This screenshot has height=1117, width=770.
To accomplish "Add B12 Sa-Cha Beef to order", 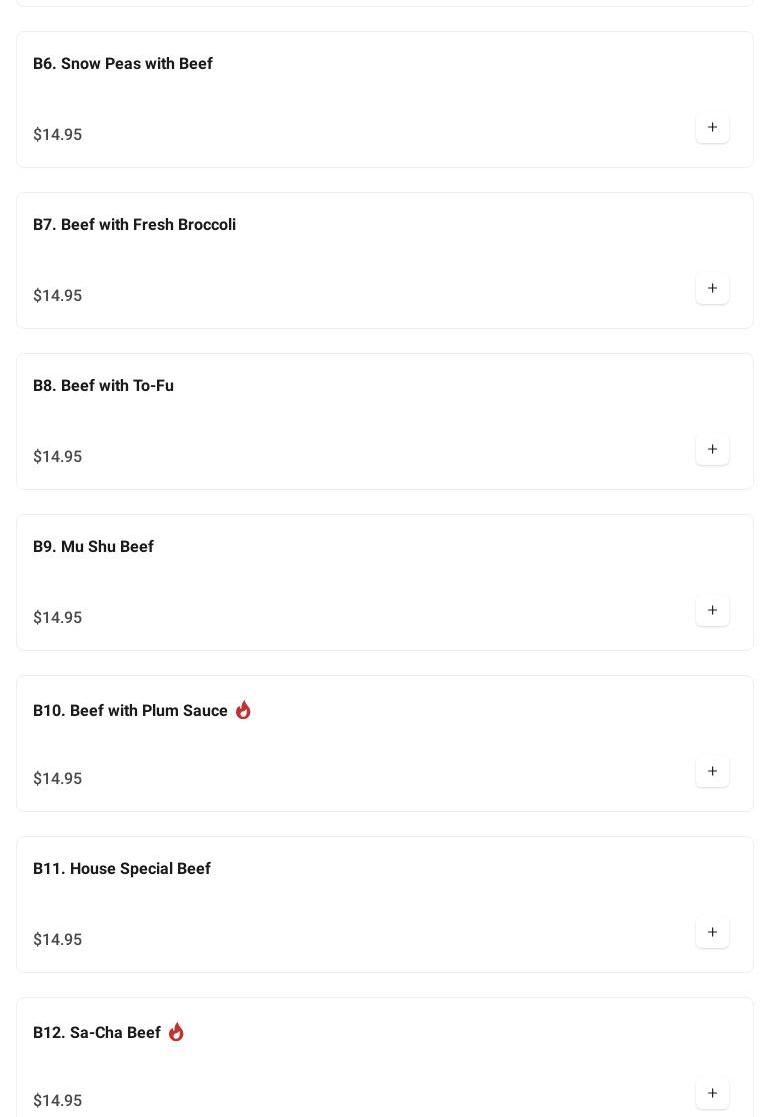I will point(712,1093).
